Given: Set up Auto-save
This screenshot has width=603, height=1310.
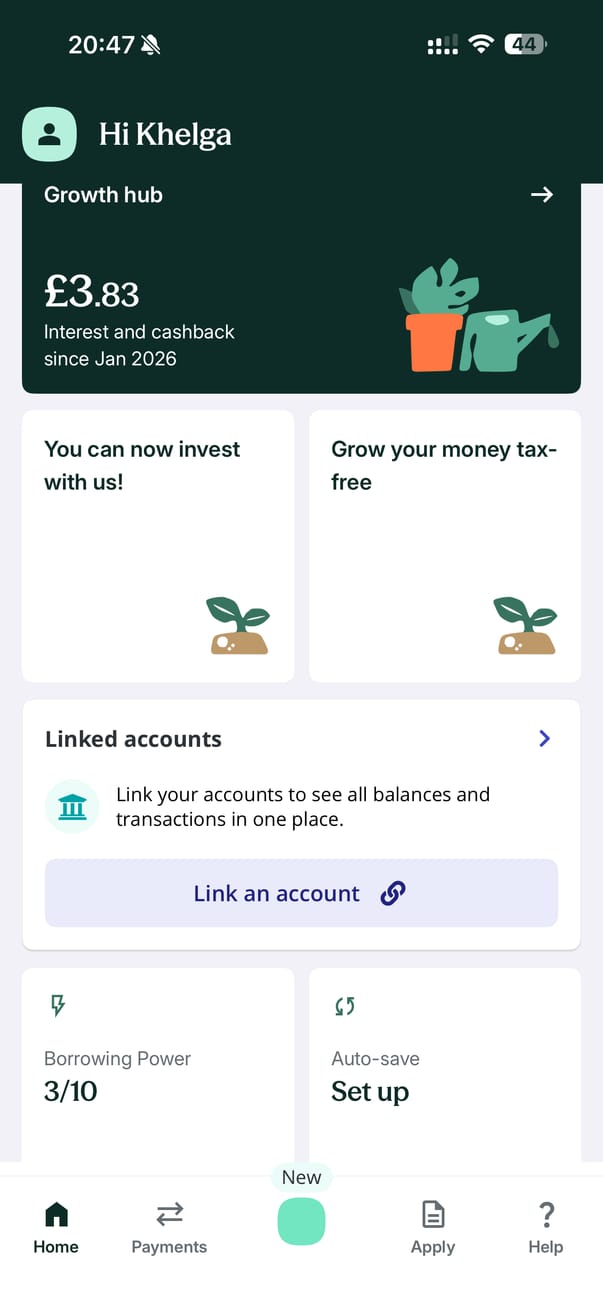Looking at the screenshot, I should [445, 1065].
